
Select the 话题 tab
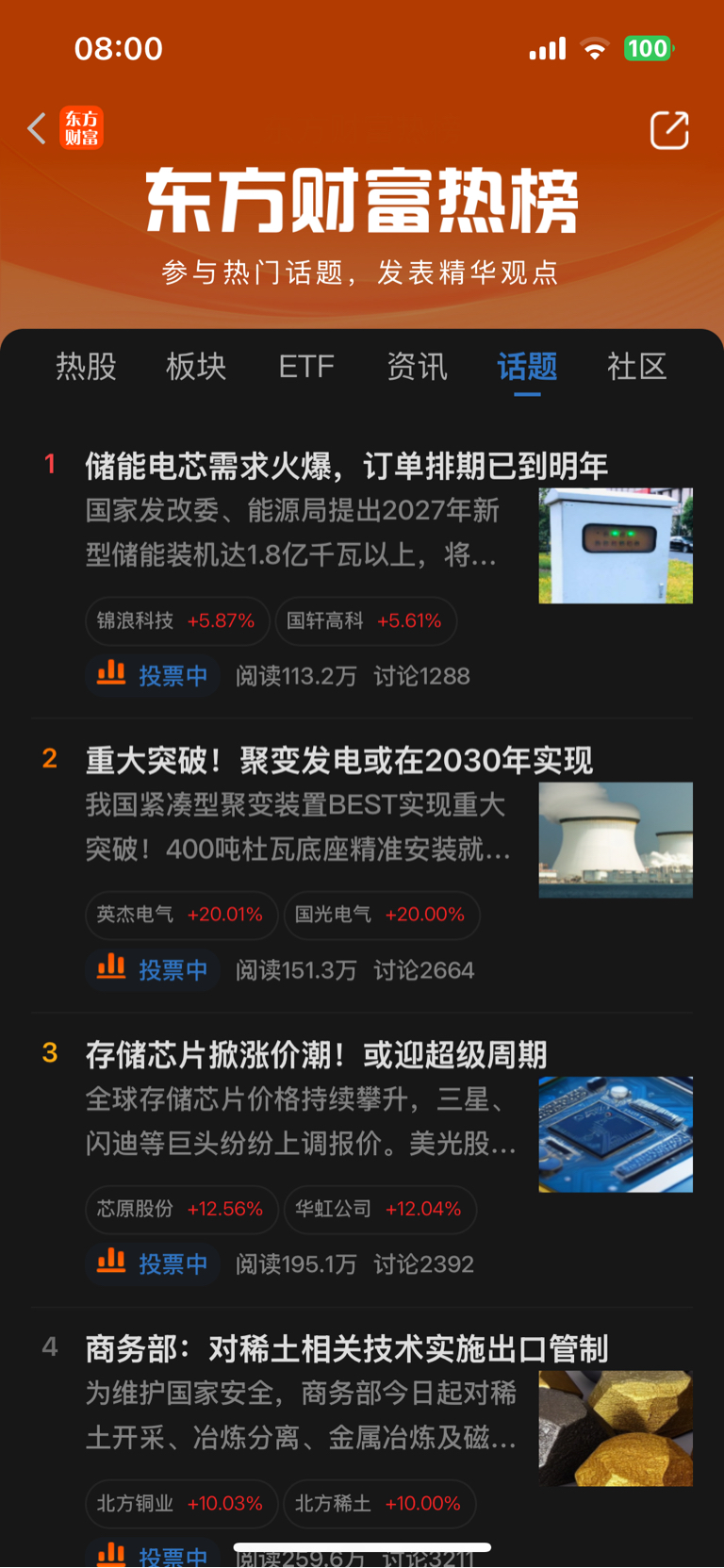(x=527, y=366)
